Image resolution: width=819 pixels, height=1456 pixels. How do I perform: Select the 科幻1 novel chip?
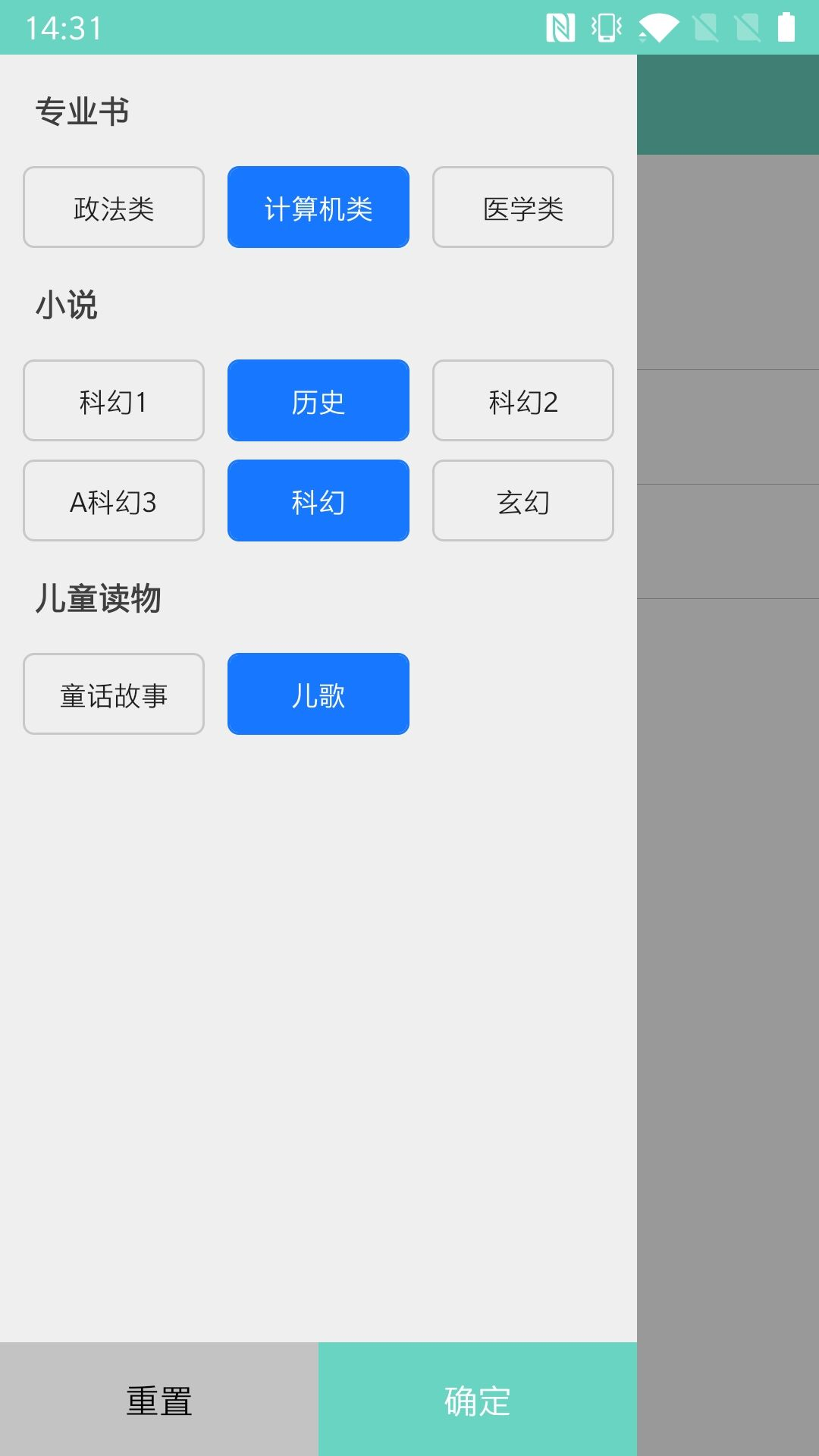(114, 400)
